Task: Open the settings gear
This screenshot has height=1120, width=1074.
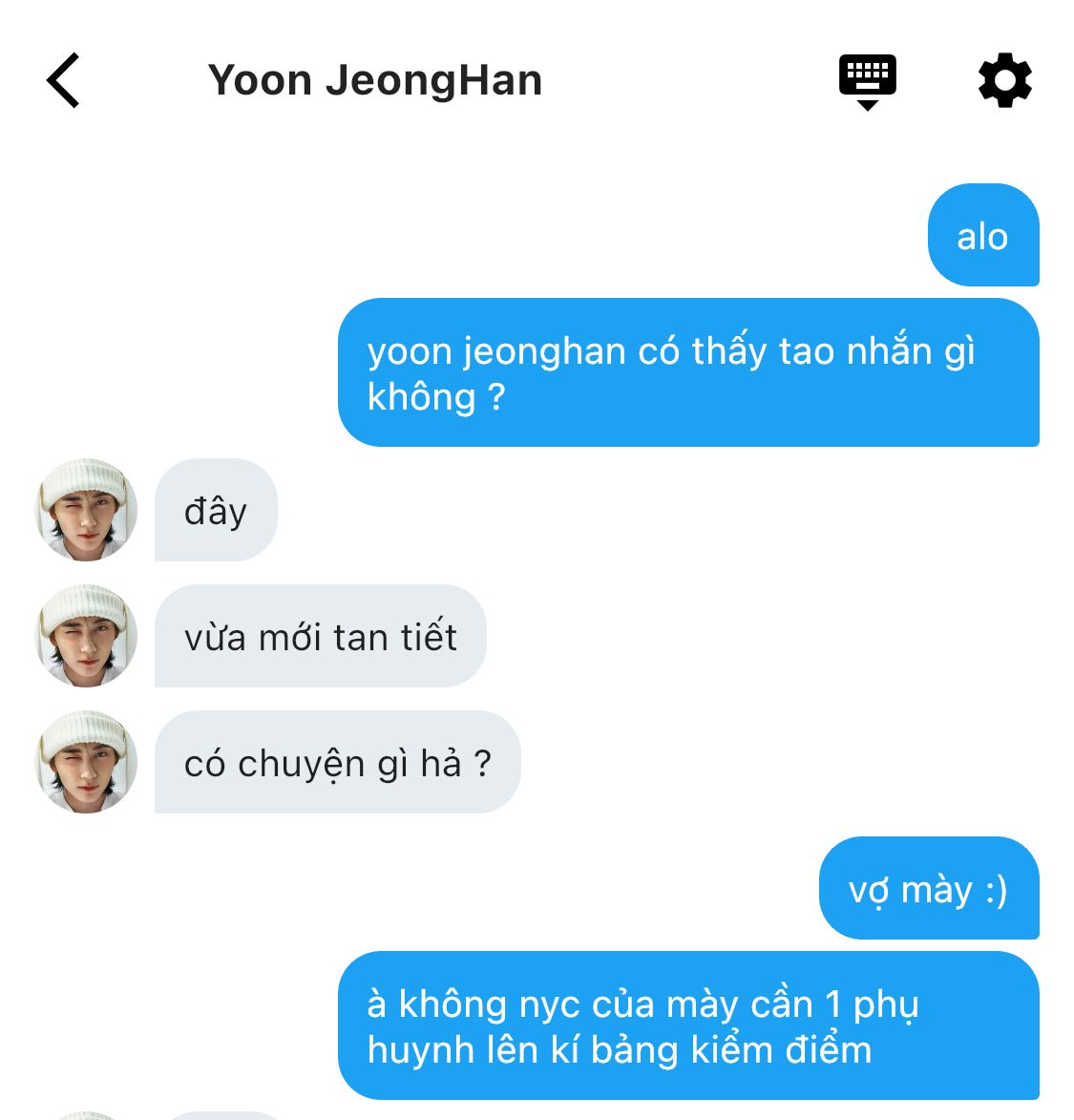Action: click(1005, 81)
